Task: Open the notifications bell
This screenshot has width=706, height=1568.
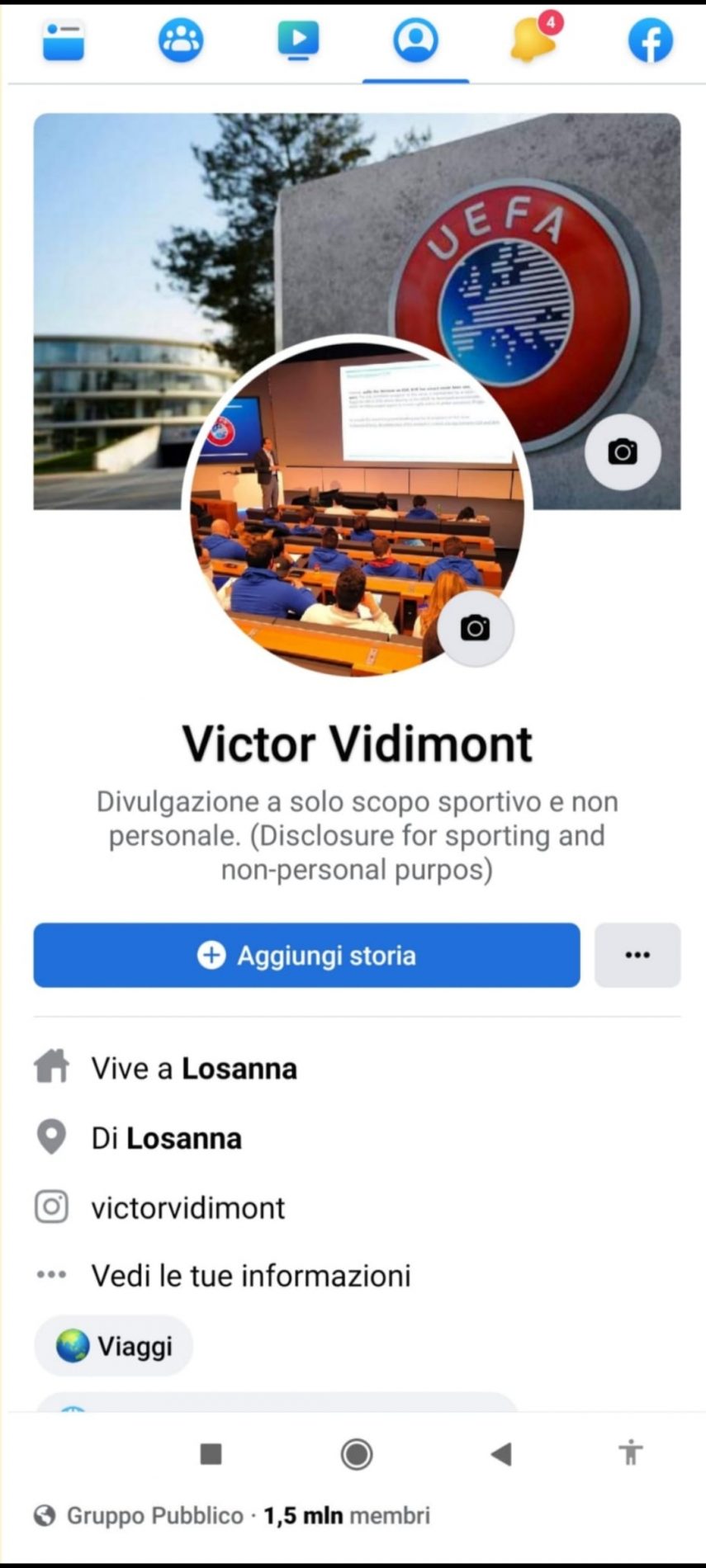Action: tap(533, 40)
